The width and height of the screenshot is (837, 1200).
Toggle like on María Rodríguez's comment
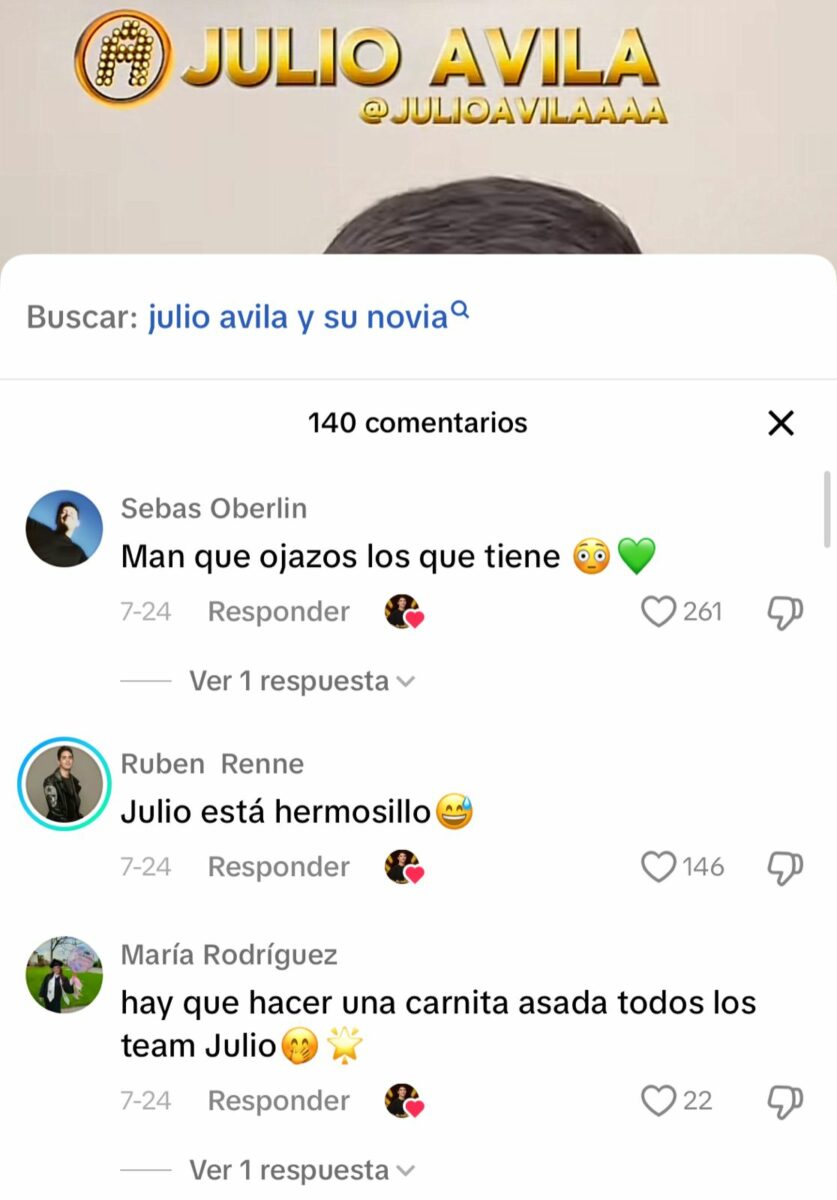(x=660, y=1100)
